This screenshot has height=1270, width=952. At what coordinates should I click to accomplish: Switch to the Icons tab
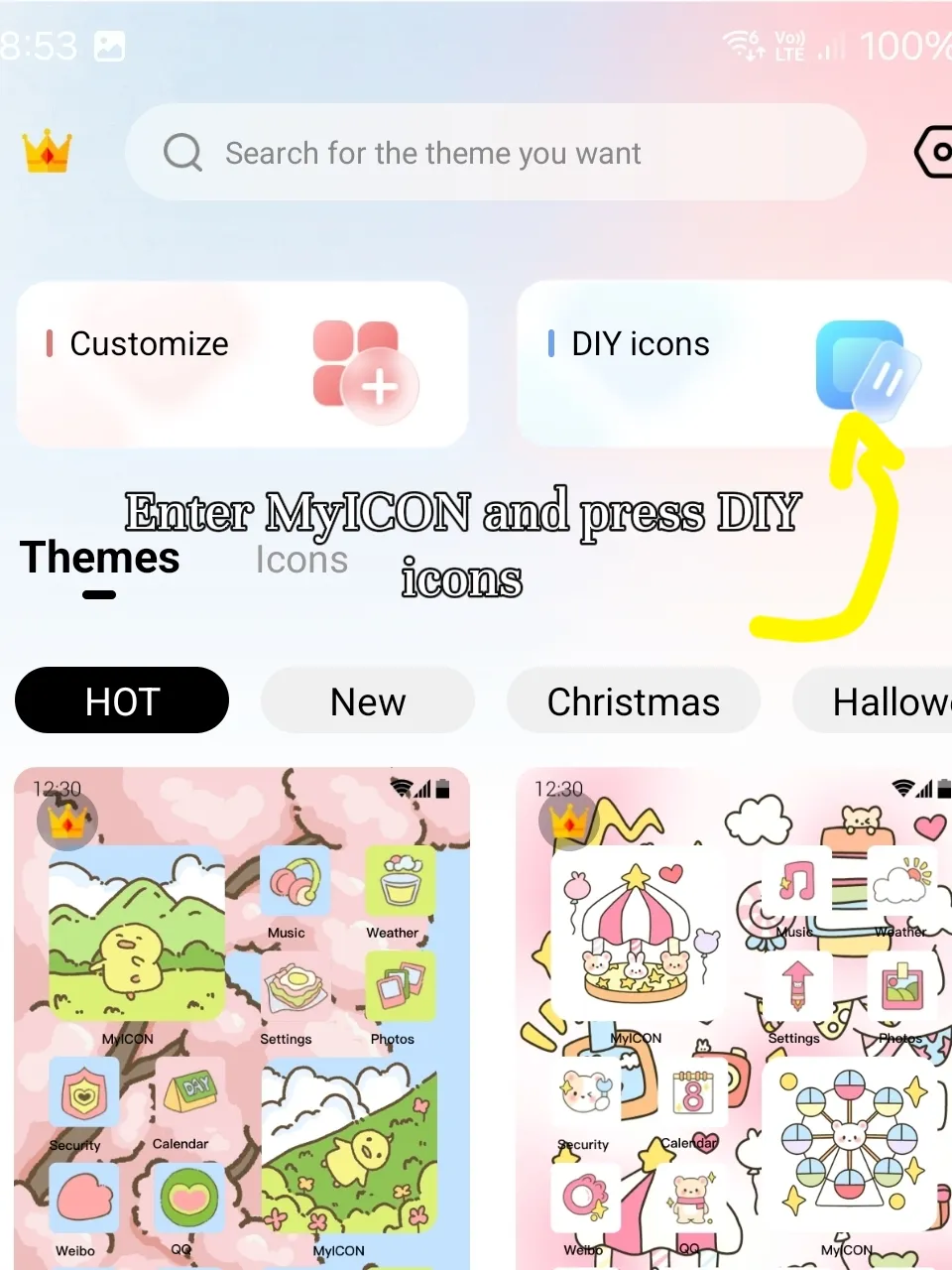[301, 561]
